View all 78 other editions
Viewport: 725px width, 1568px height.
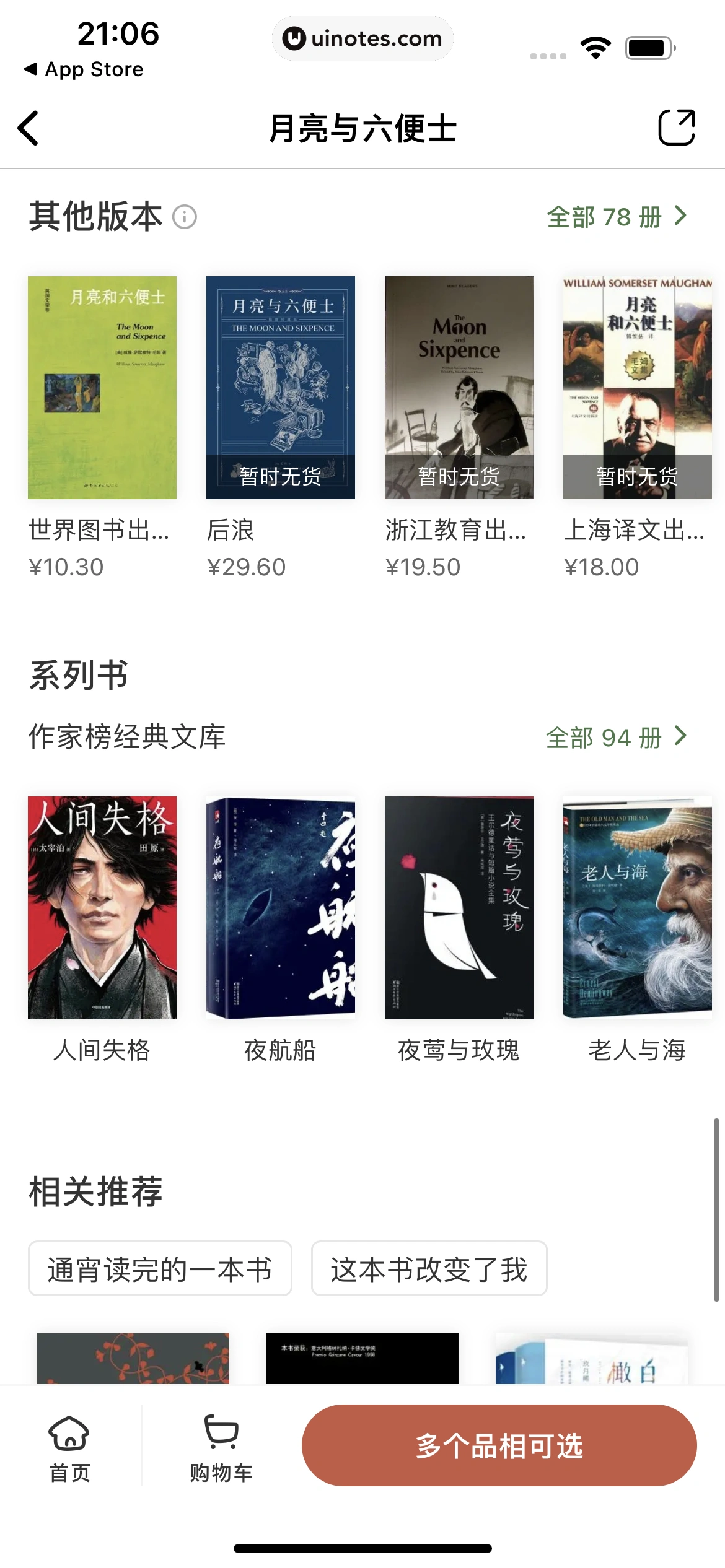(x=617, y=217)
